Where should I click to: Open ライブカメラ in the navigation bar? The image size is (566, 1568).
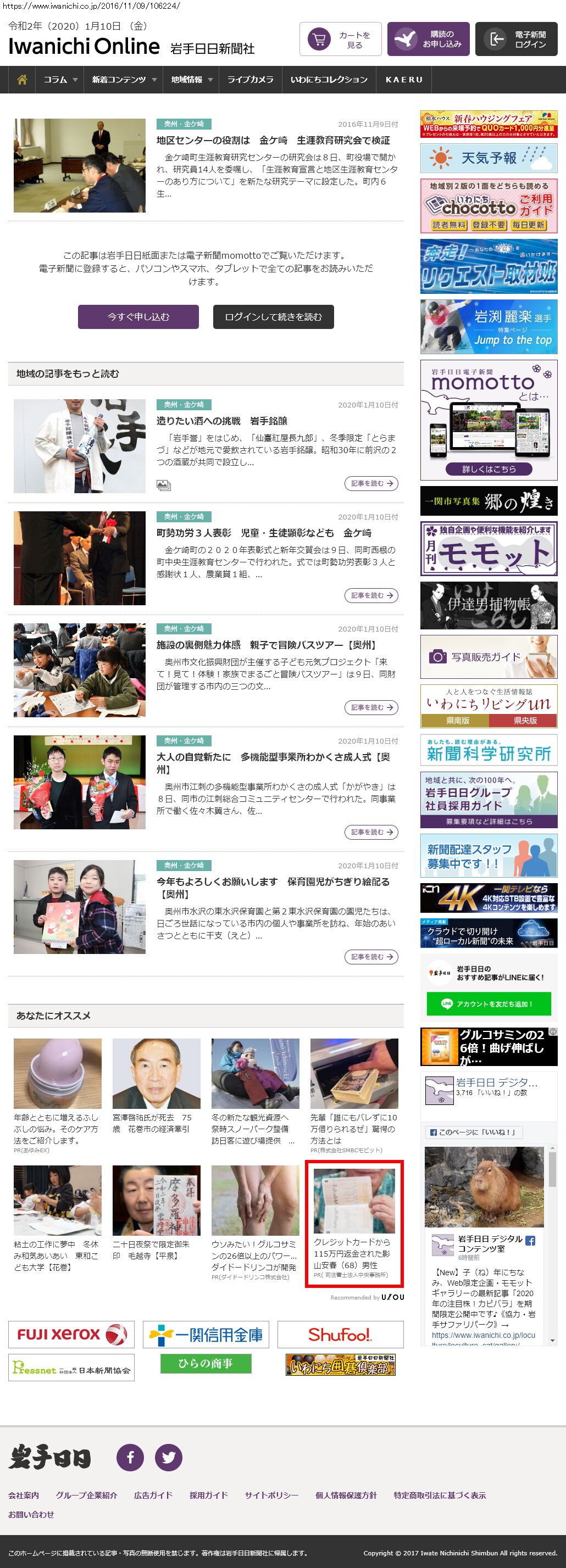pos(250,80)
